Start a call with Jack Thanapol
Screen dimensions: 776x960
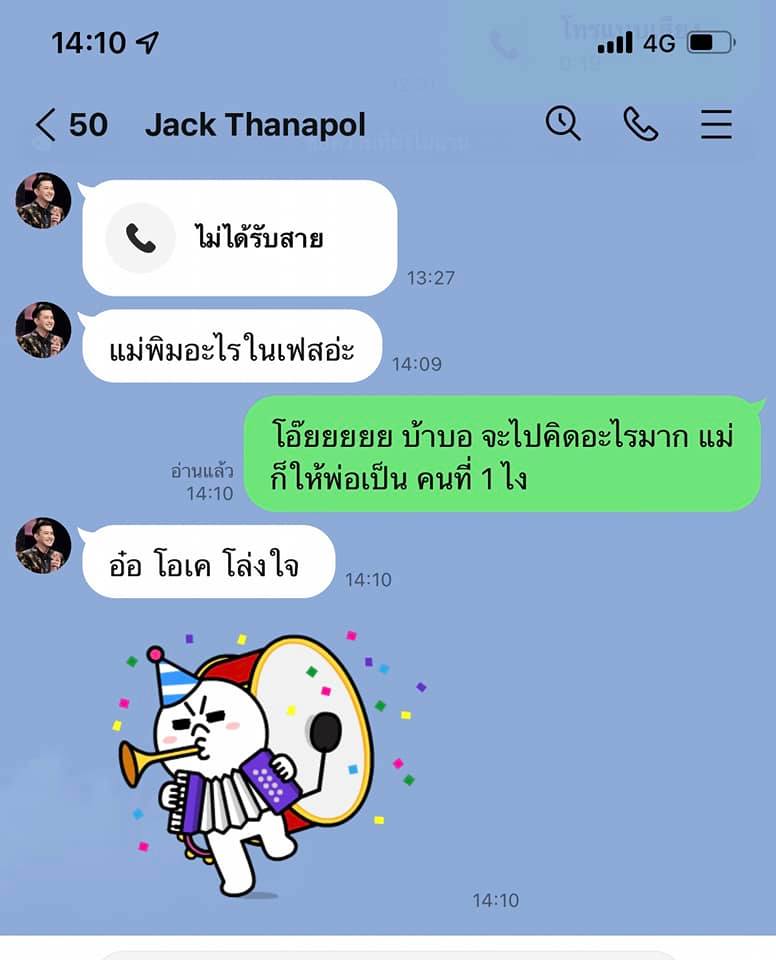[640, 124]
